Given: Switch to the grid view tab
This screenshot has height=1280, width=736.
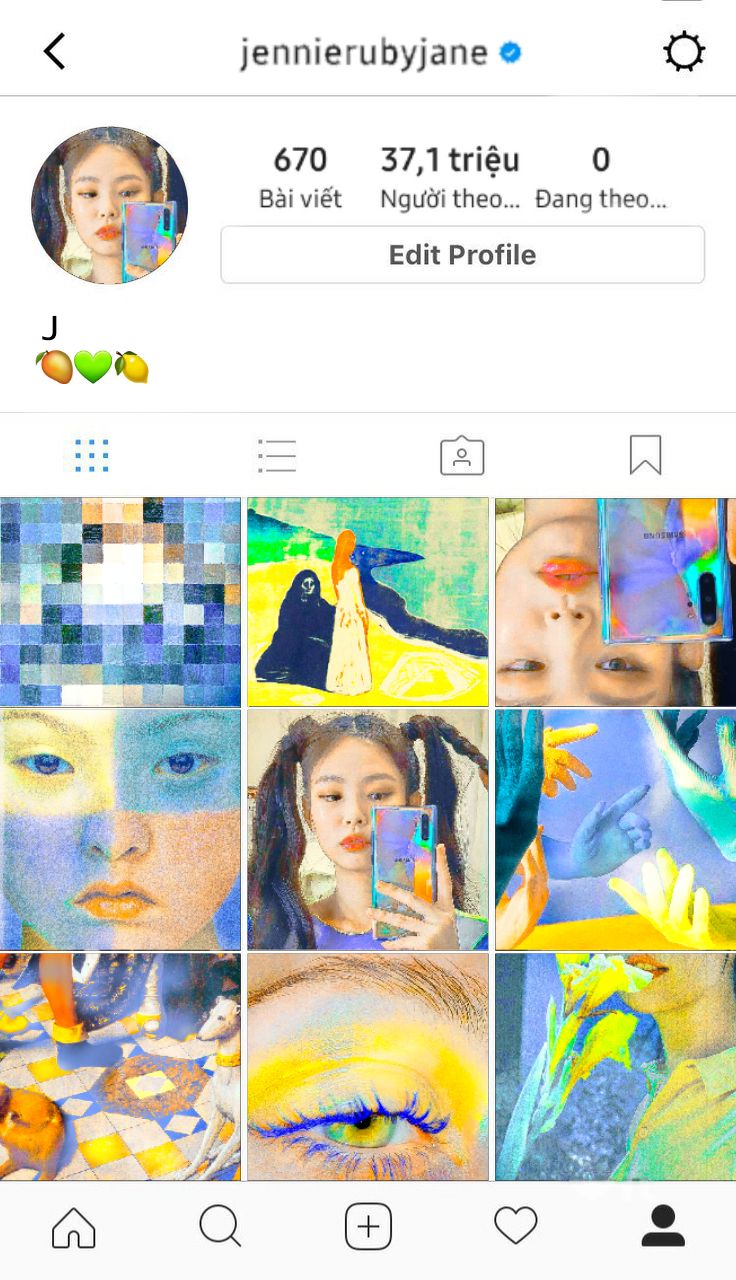Looking at the screenshot, I should (x=92, y=456).
